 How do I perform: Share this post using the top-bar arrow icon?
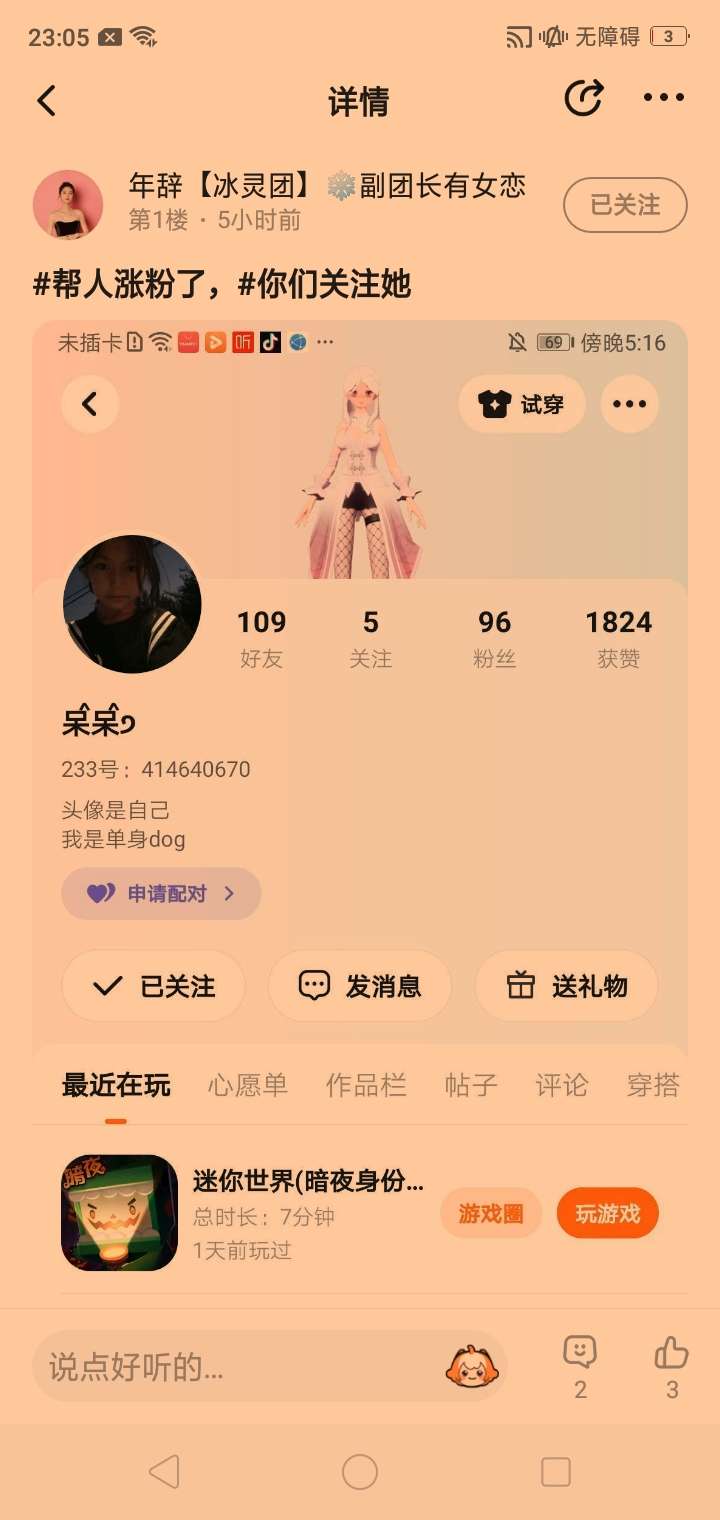583,99
